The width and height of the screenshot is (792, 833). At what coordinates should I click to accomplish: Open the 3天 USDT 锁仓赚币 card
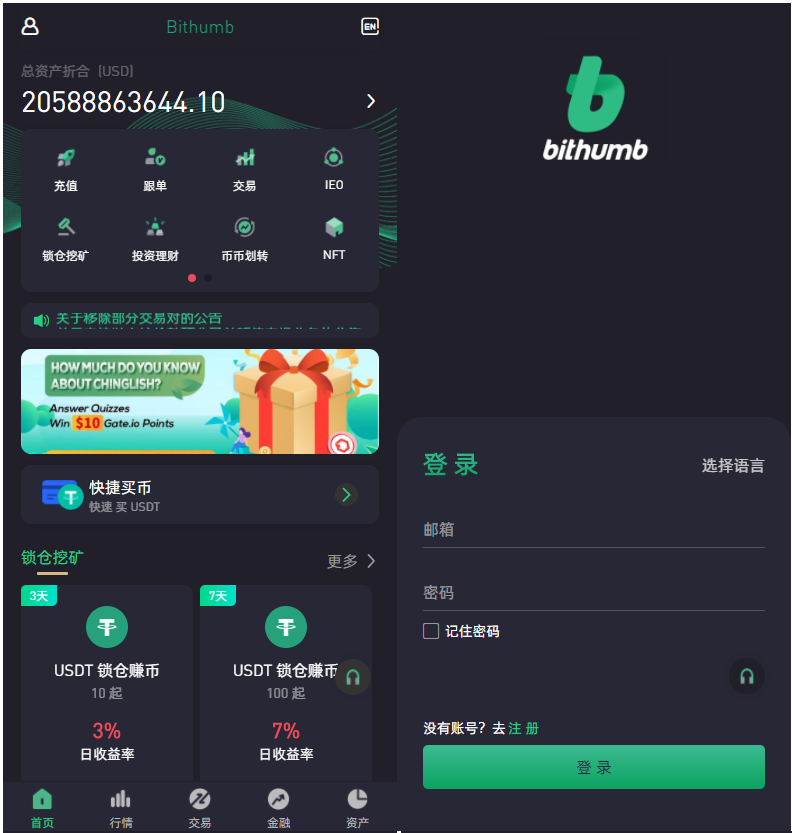tap(106, 680)
